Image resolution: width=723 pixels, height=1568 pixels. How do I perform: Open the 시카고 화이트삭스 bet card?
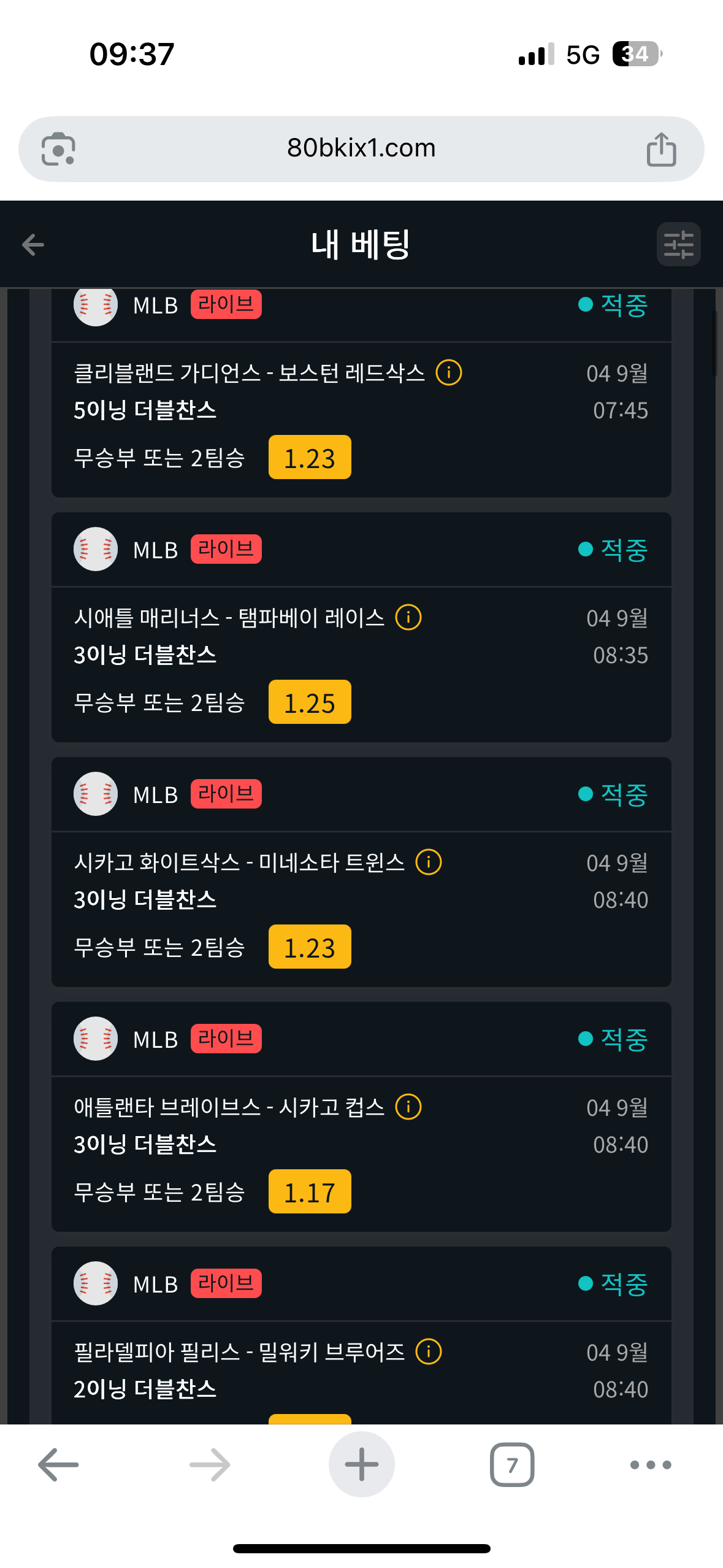[x=361, y=872]
